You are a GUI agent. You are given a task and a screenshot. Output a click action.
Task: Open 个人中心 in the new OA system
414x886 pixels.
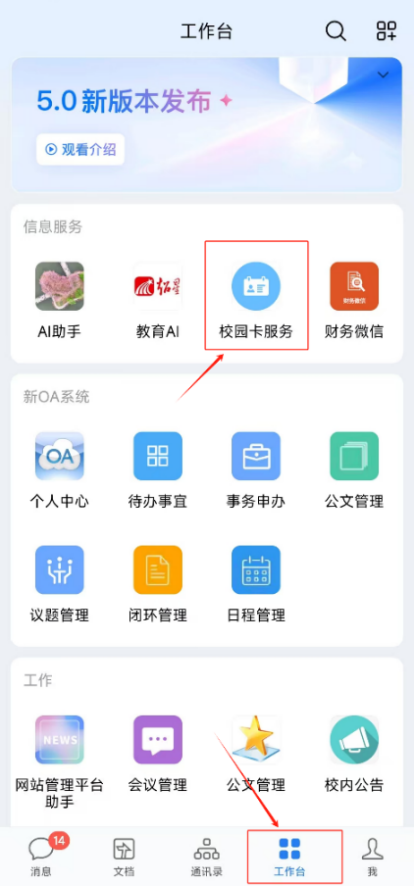(59, 470)
